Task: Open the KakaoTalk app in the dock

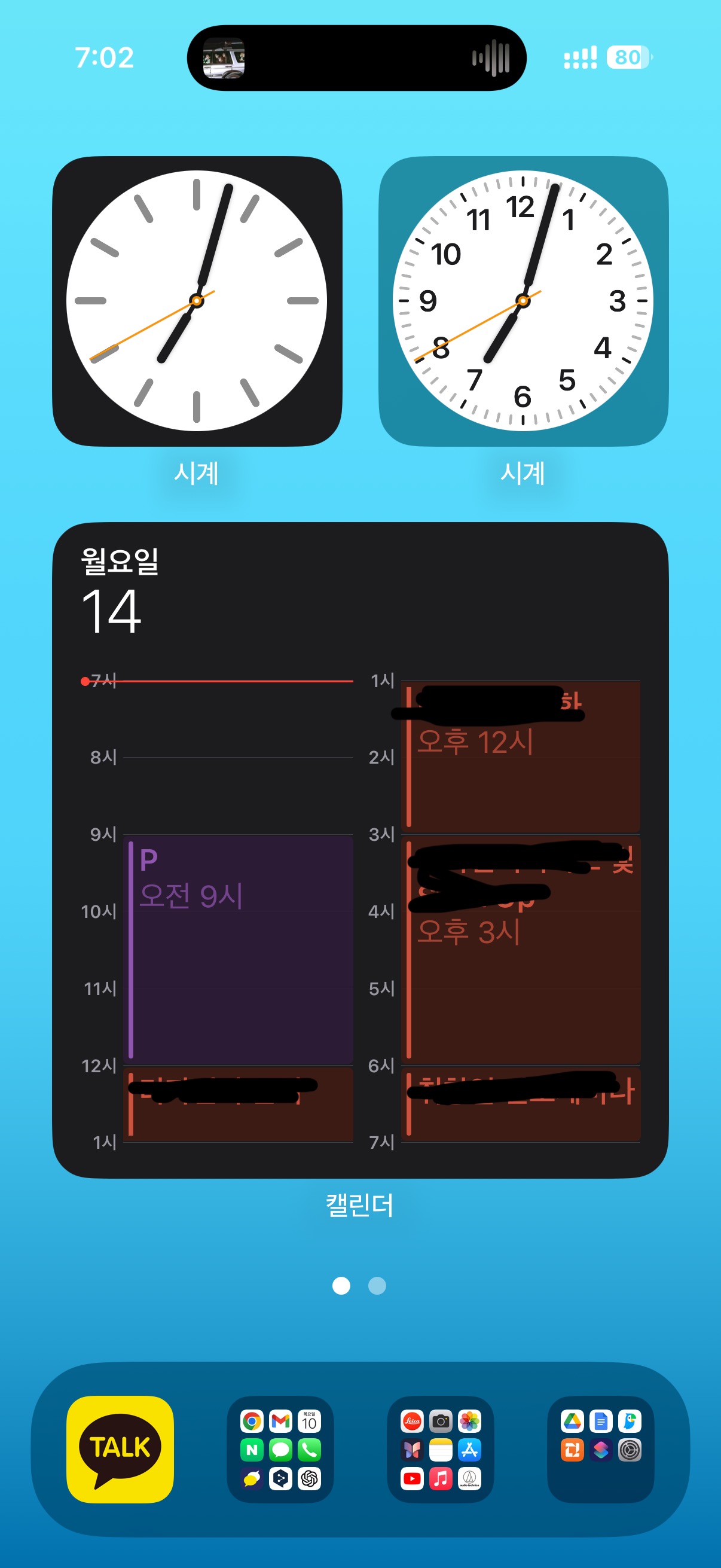Action: pos(120,1448)
